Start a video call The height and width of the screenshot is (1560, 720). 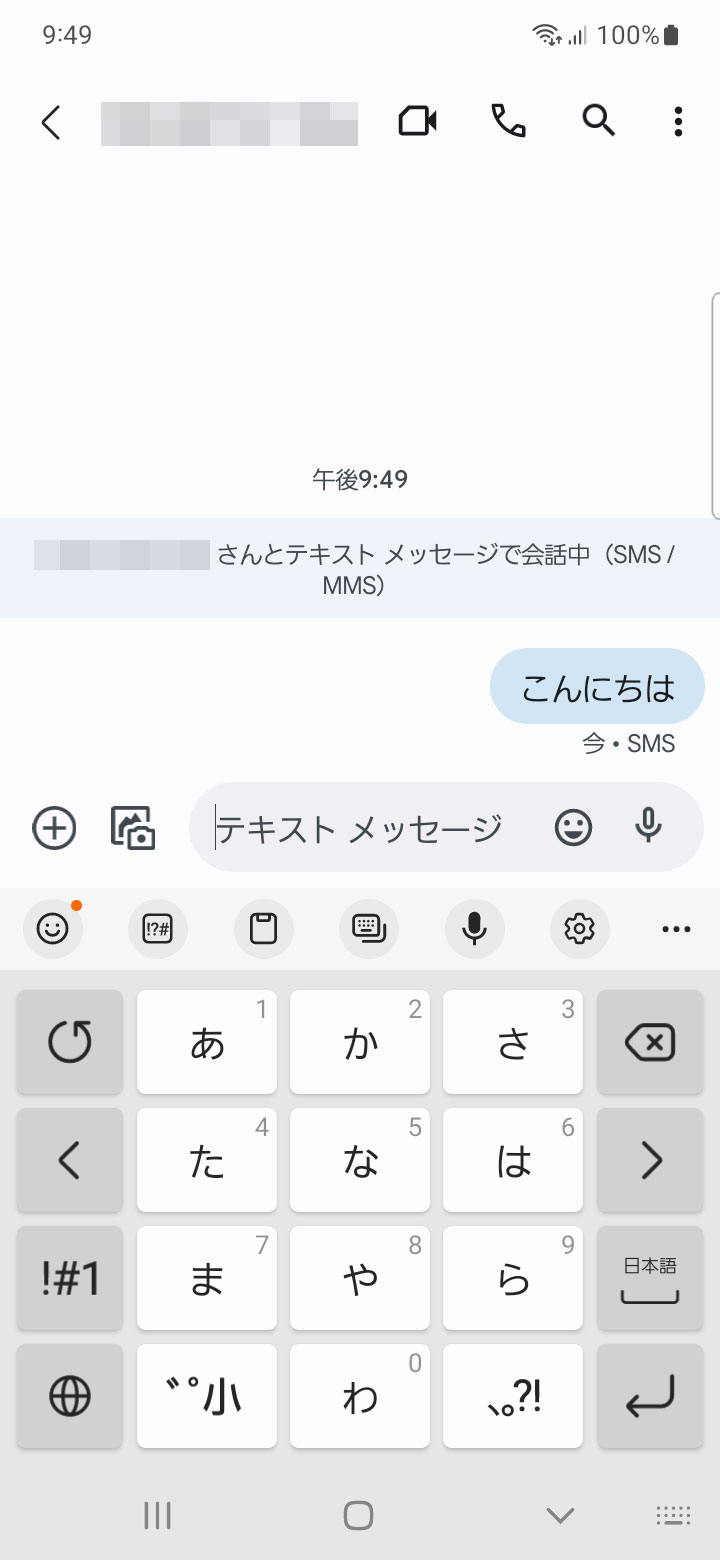[417, 122]
